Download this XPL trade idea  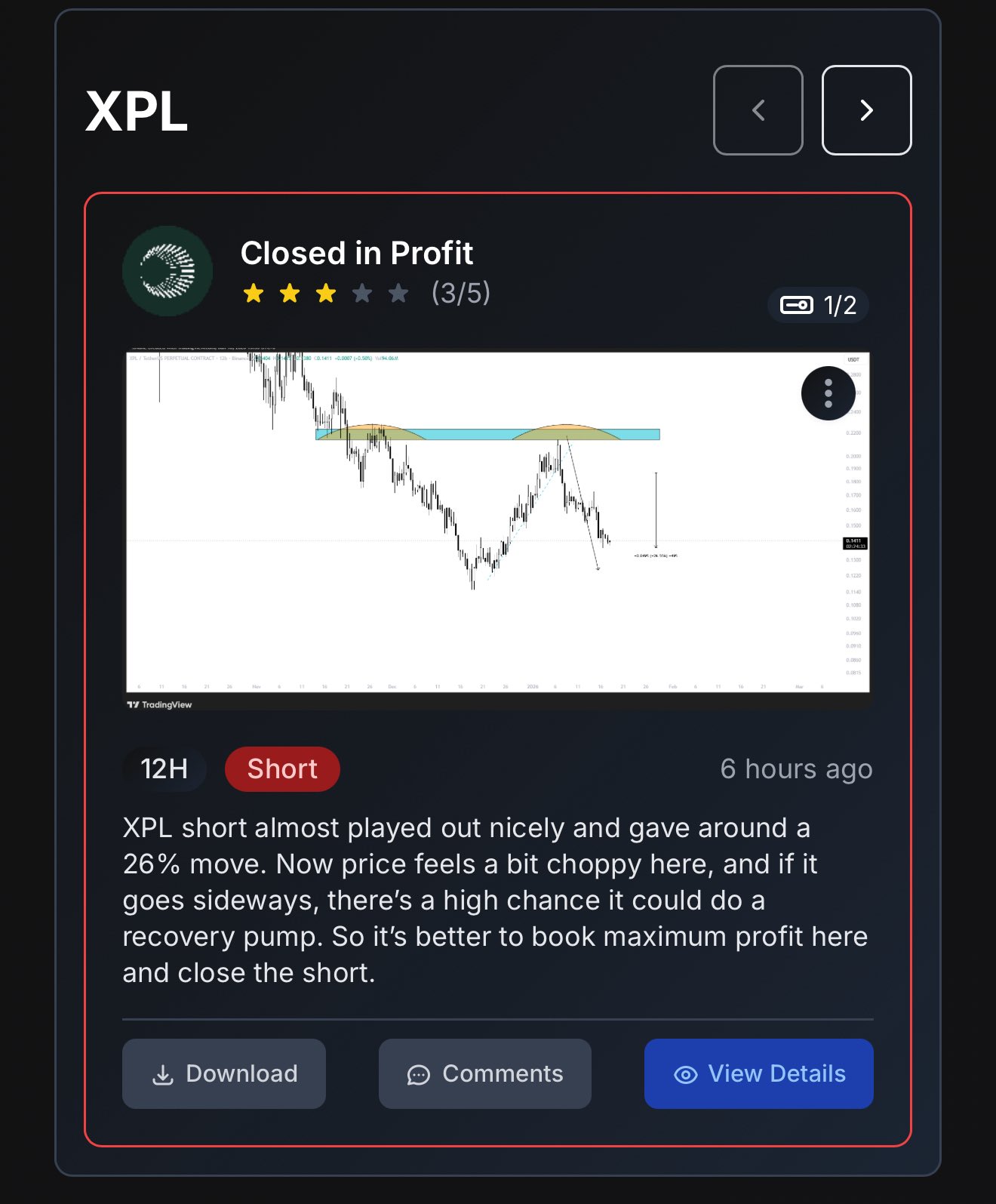click(x=224, y=1073)
